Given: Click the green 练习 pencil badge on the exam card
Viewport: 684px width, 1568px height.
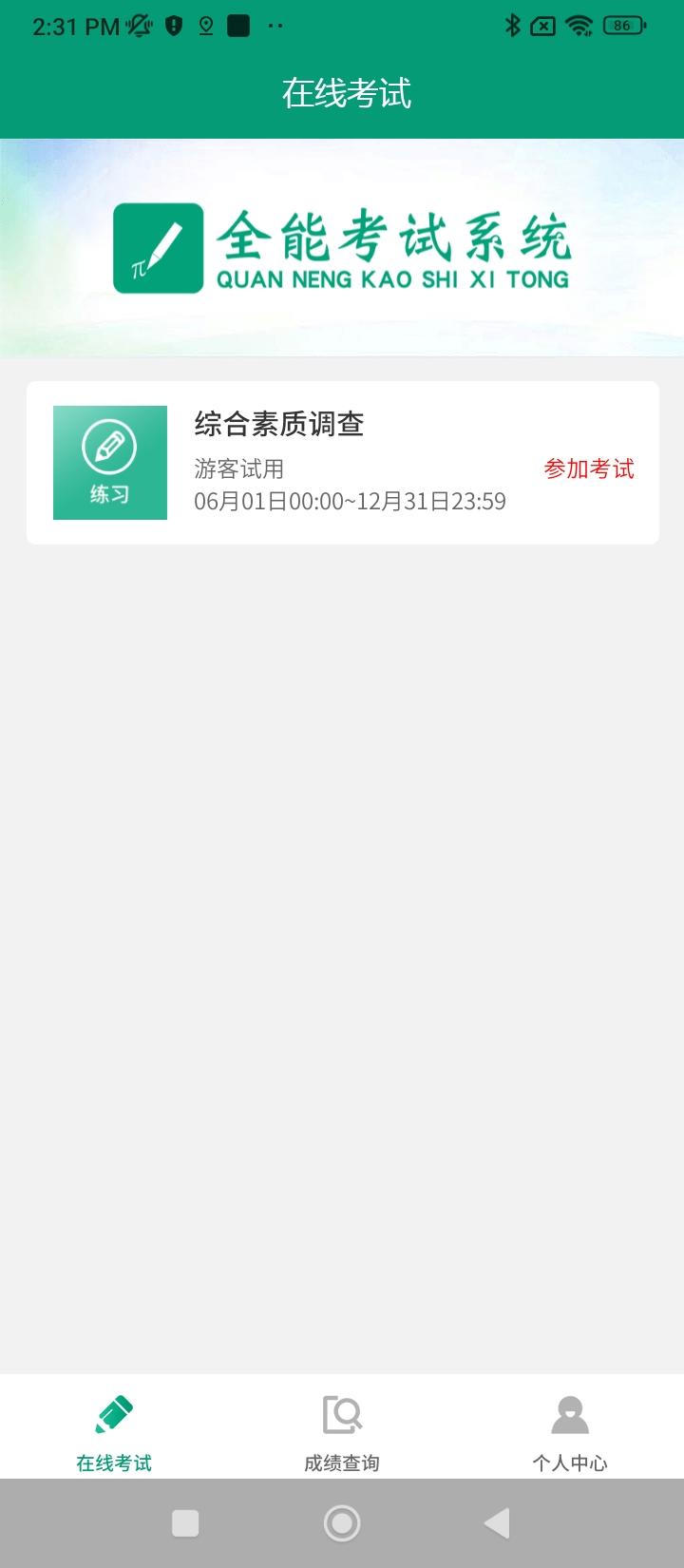Looking at the screenshot, I should 109,463.
